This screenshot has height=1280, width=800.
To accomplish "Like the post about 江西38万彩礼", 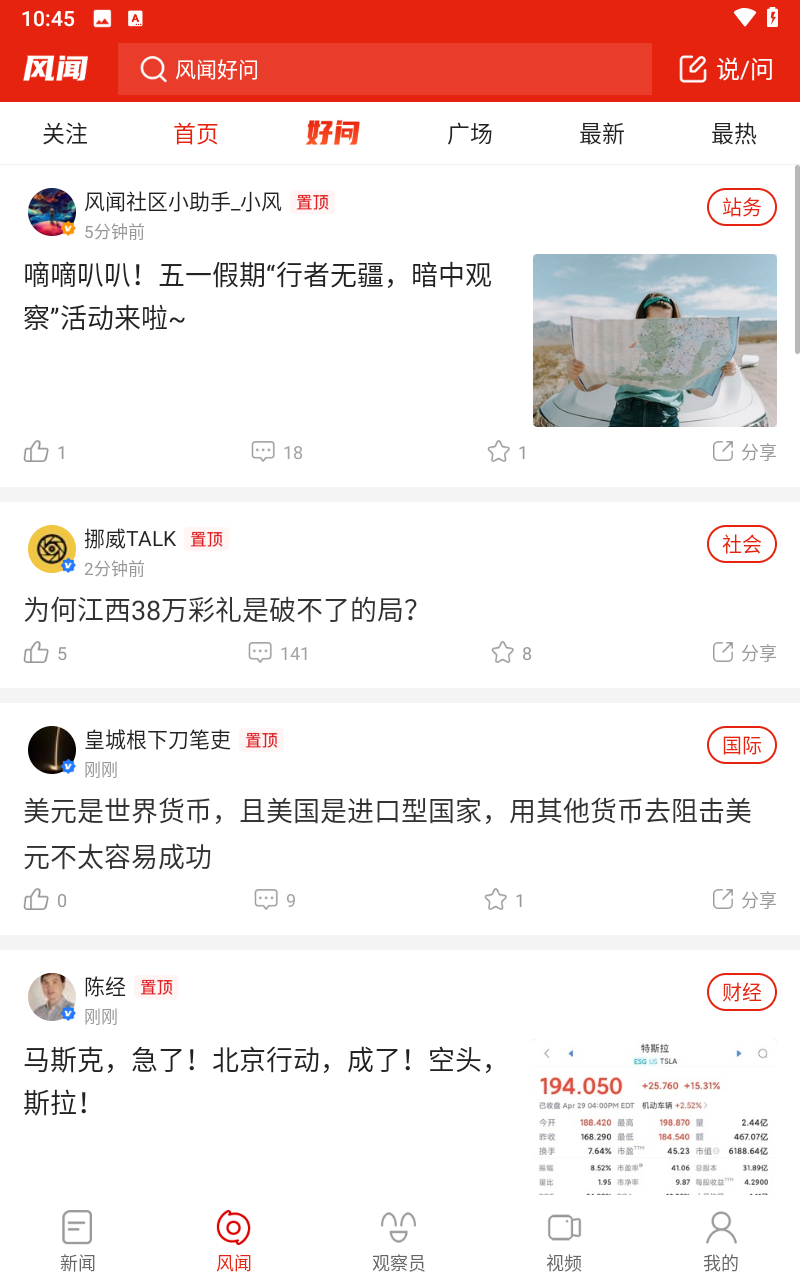I will [x=37, y=652].
